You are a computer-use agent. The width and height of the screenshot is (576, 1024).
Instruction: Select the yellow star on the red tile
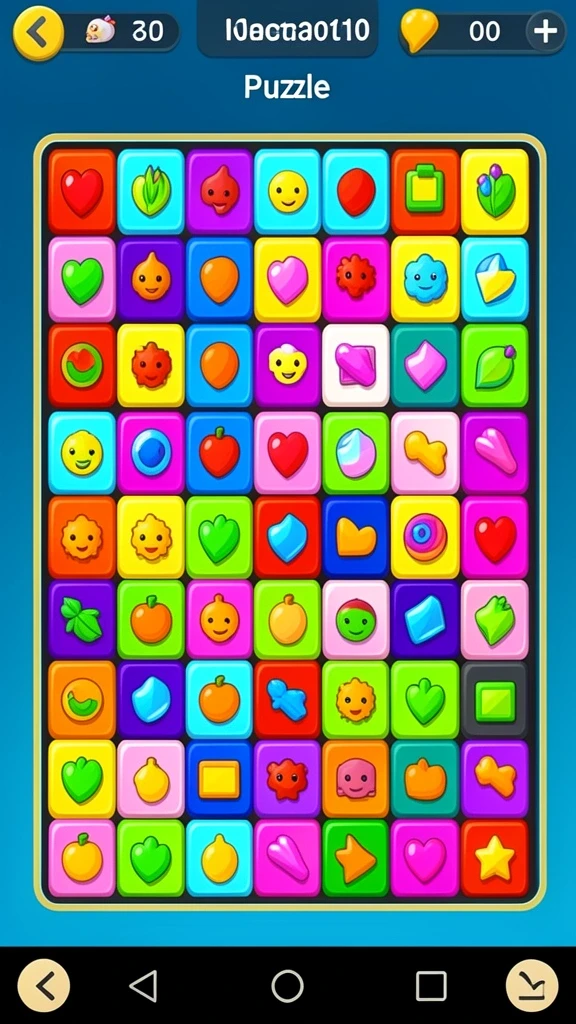click(494, 858)
